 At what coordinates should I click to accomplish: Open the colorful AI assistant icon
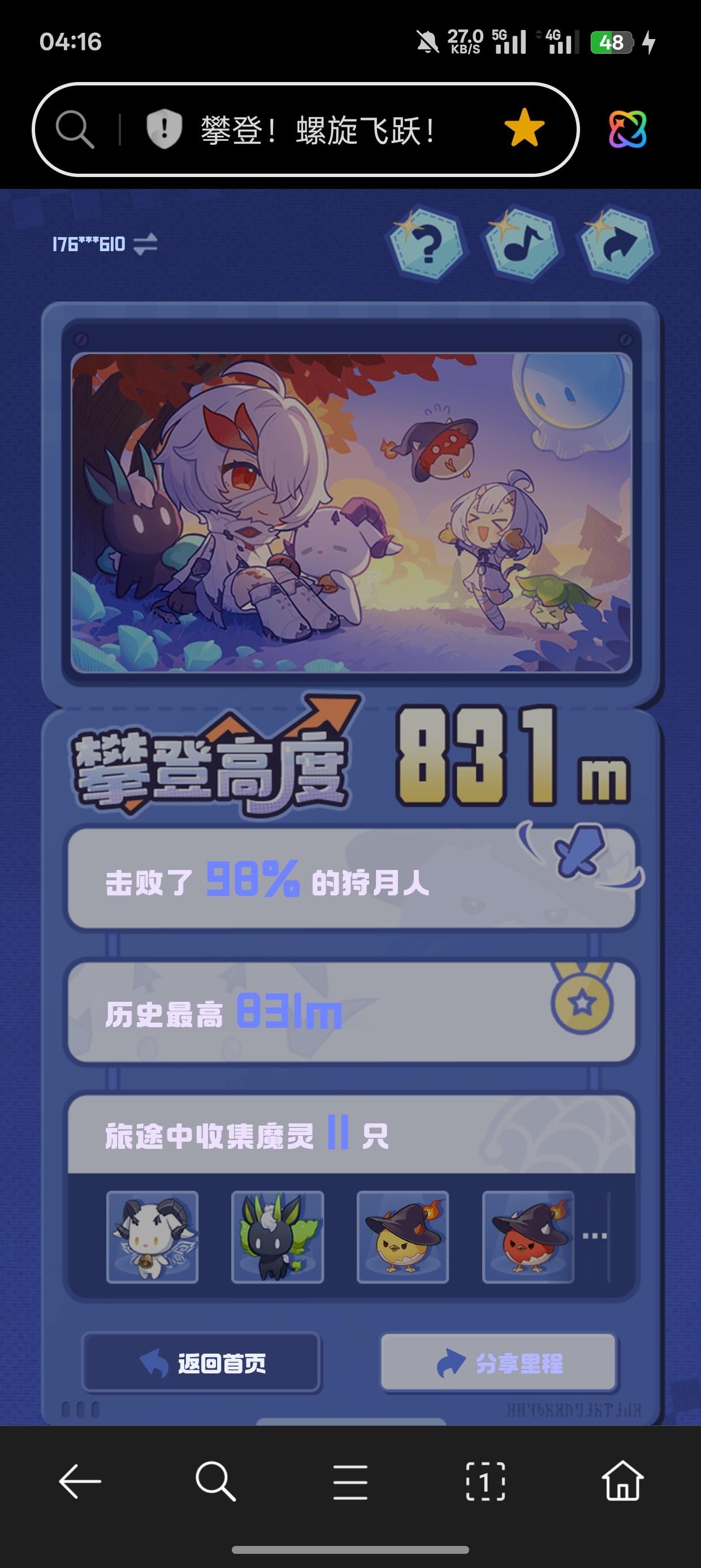(628, 129)
